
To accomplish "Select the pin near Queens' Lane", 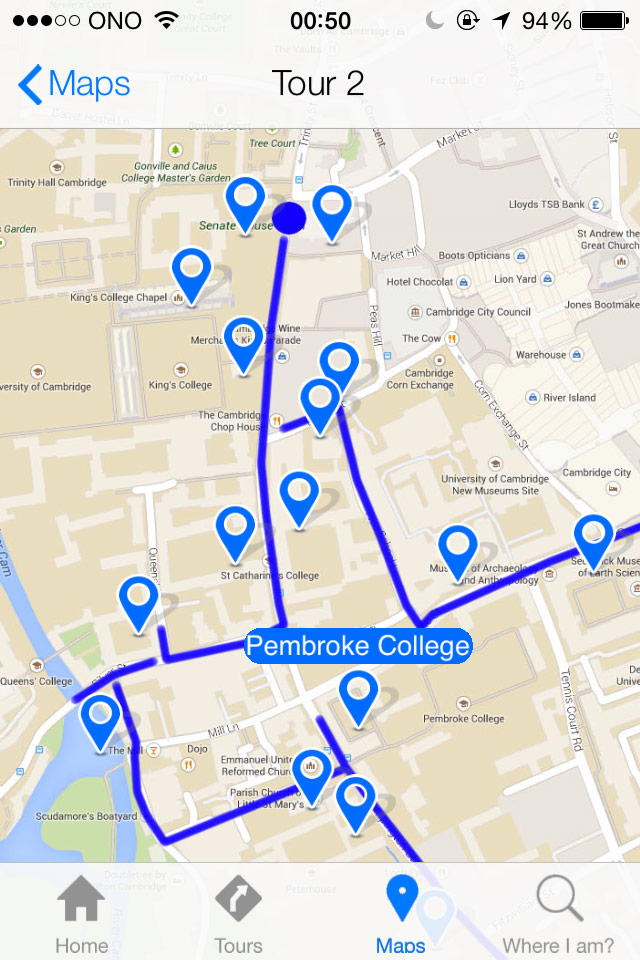I will pyautogui.click(x=138, y=600).
